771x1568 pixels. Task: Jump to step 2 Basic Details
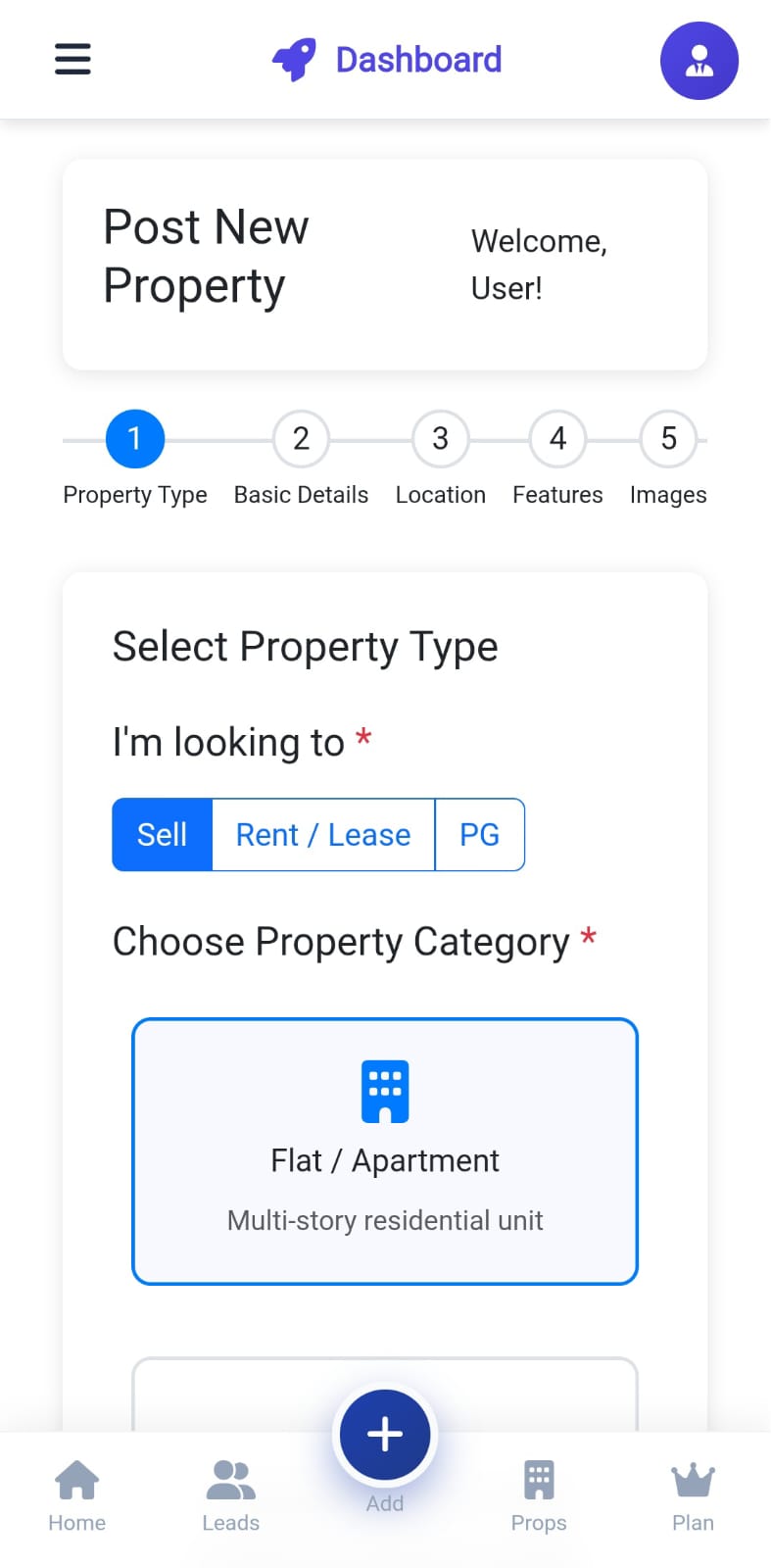300,438
